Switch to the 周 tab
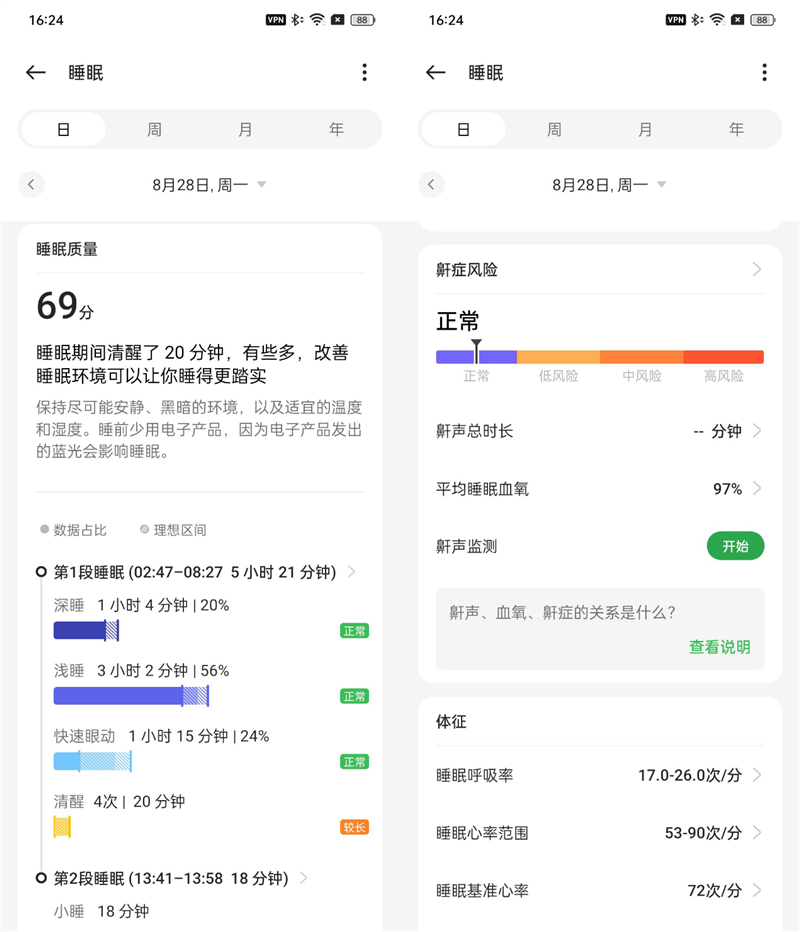Viewport: 800px width, 932px height. (x=153, y=129)
